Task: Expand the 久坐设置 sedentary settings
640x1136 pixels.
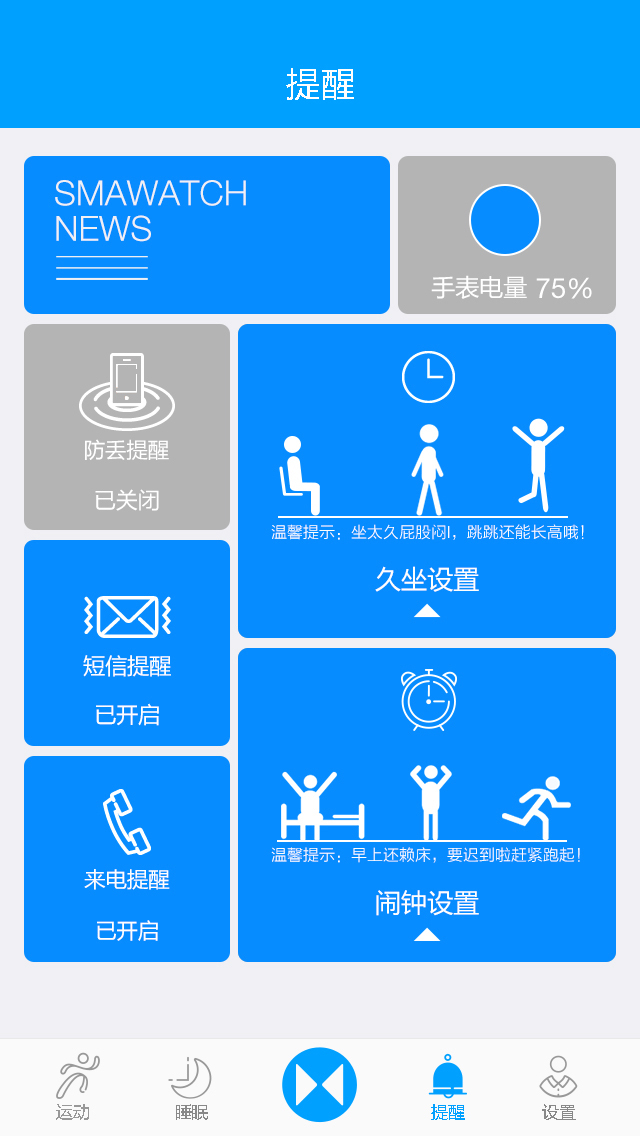Action: point(427,590)
